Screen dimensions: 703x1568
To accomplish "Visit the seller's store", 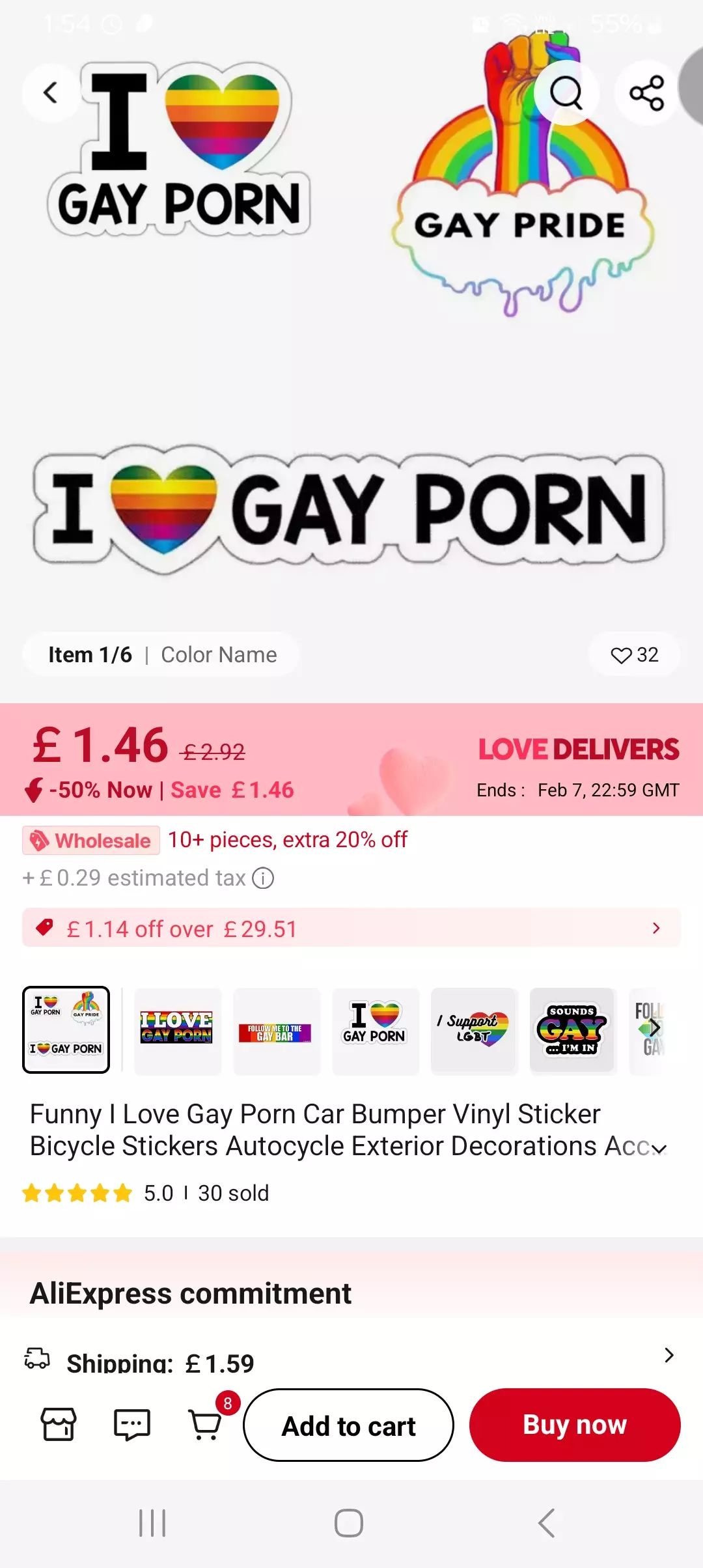I will pos(59,1425).
